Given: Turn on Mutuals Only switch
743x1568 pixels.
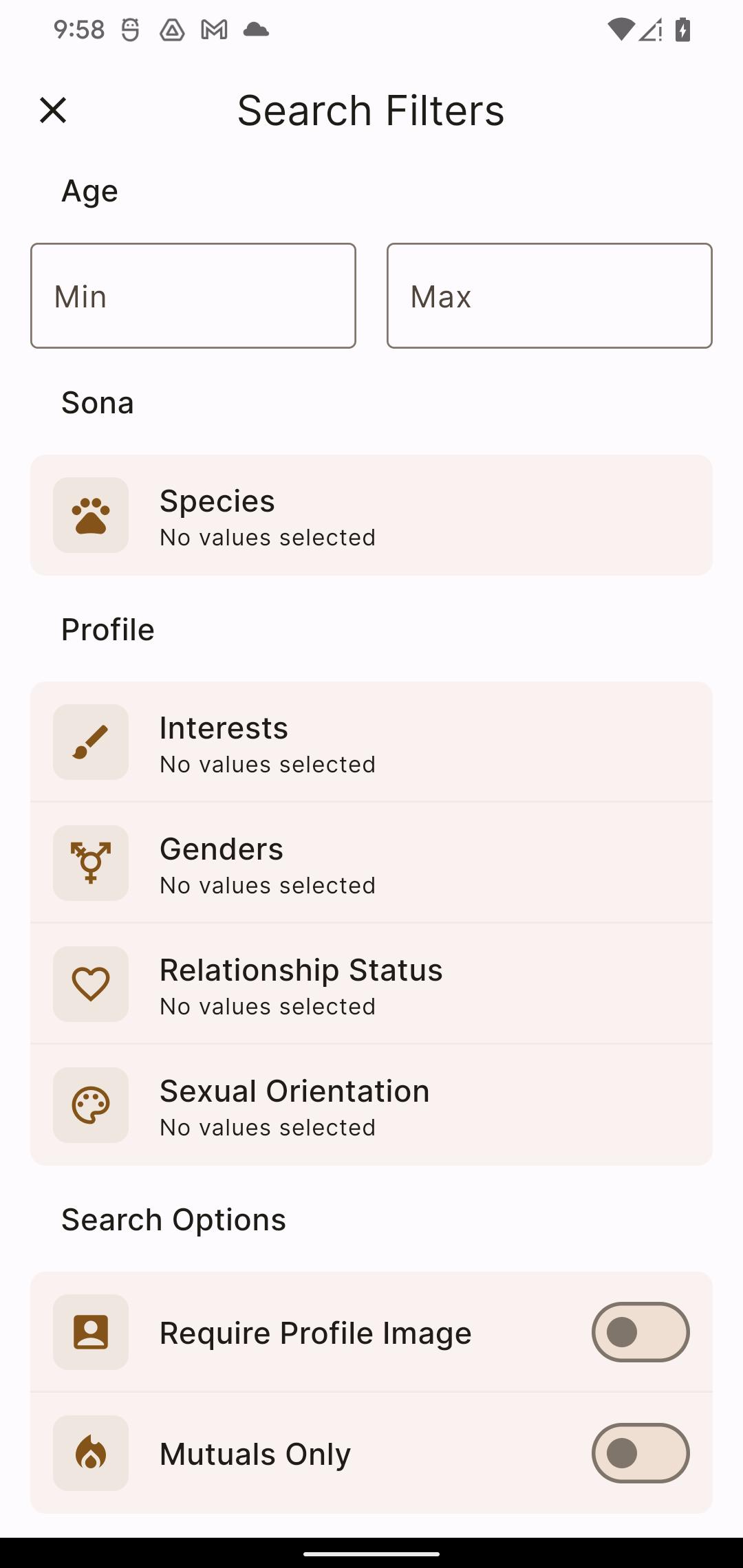Looking at the screenshot, I should 640,1453.
